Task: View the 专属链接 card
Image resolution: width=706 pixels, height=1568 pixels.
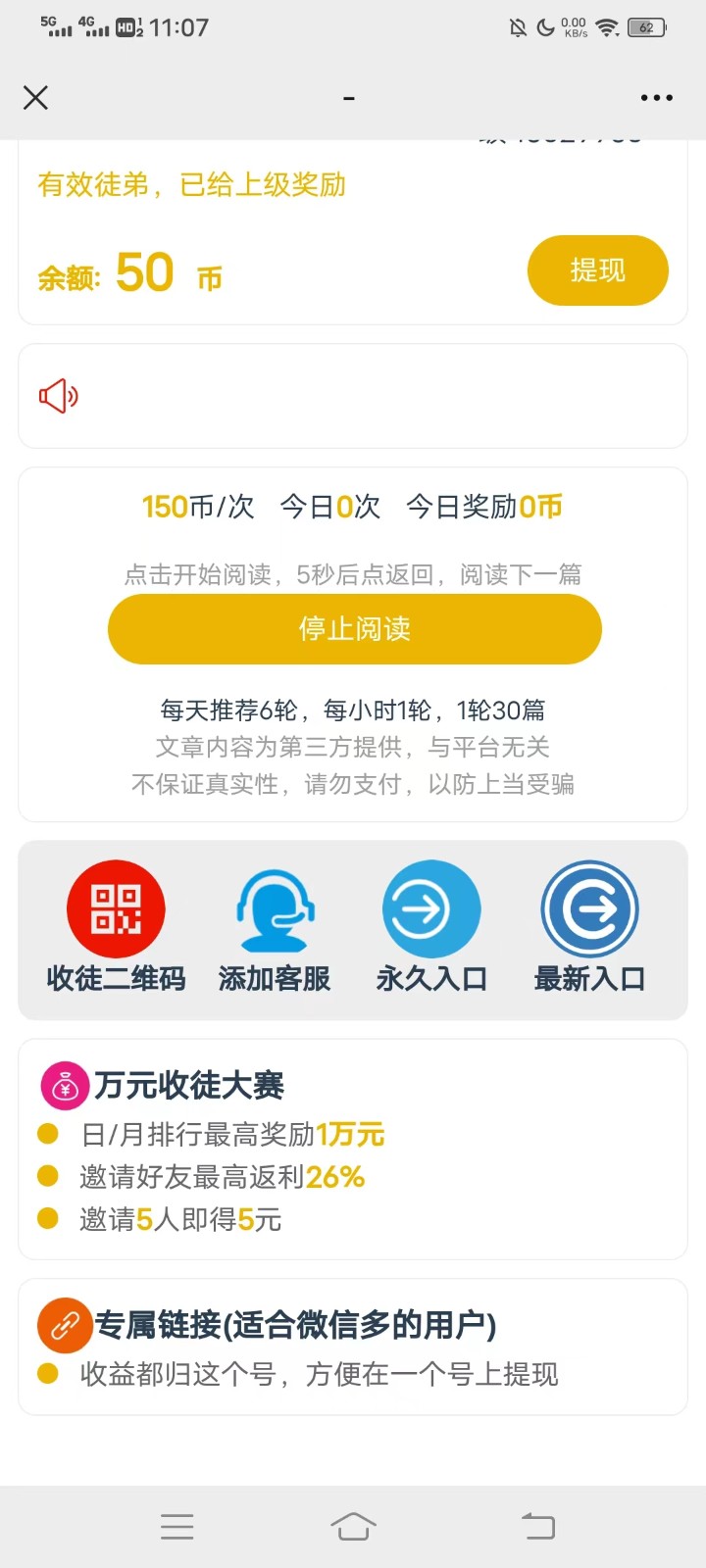Action: pyautogui.click(x=353, y=1347)
